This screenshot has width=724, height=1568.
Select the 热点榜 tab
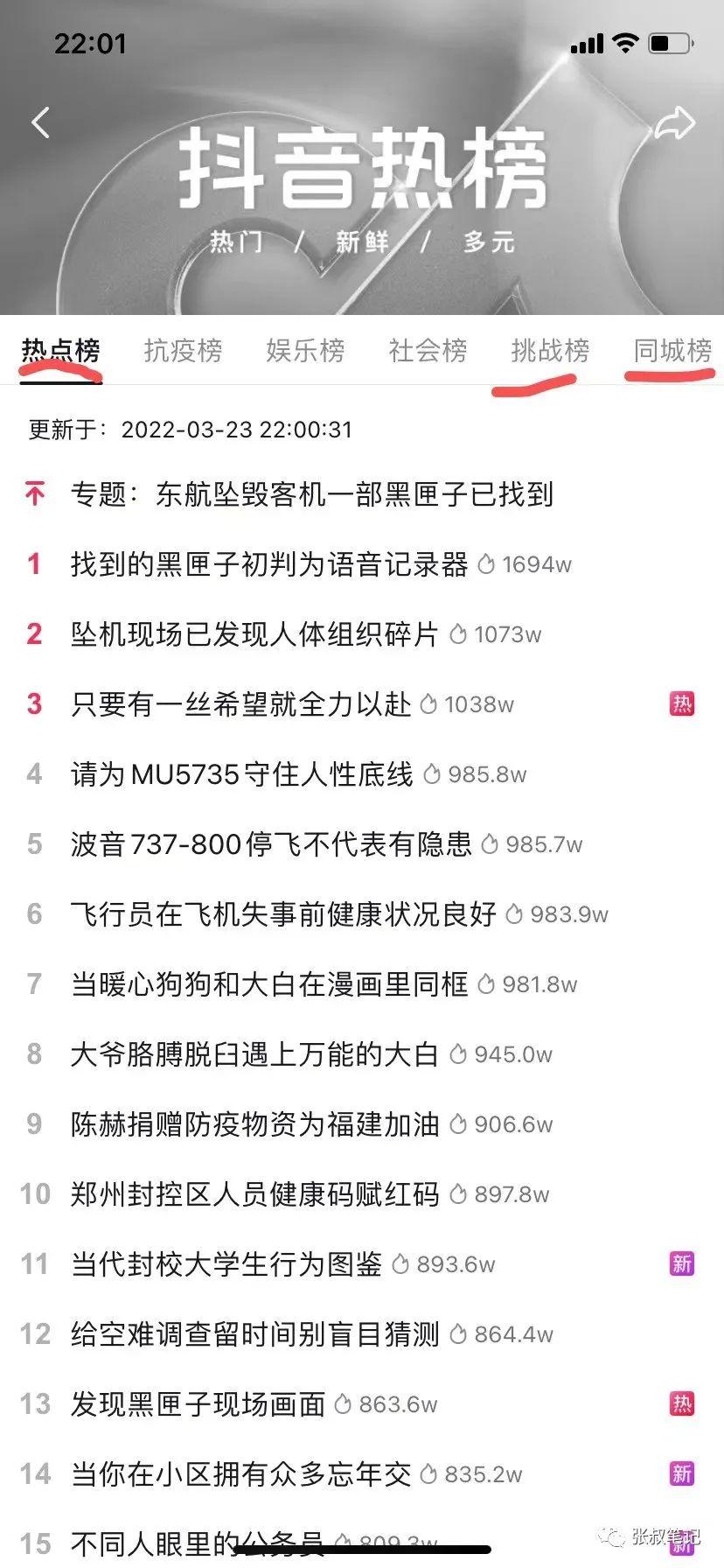[60, 351]
